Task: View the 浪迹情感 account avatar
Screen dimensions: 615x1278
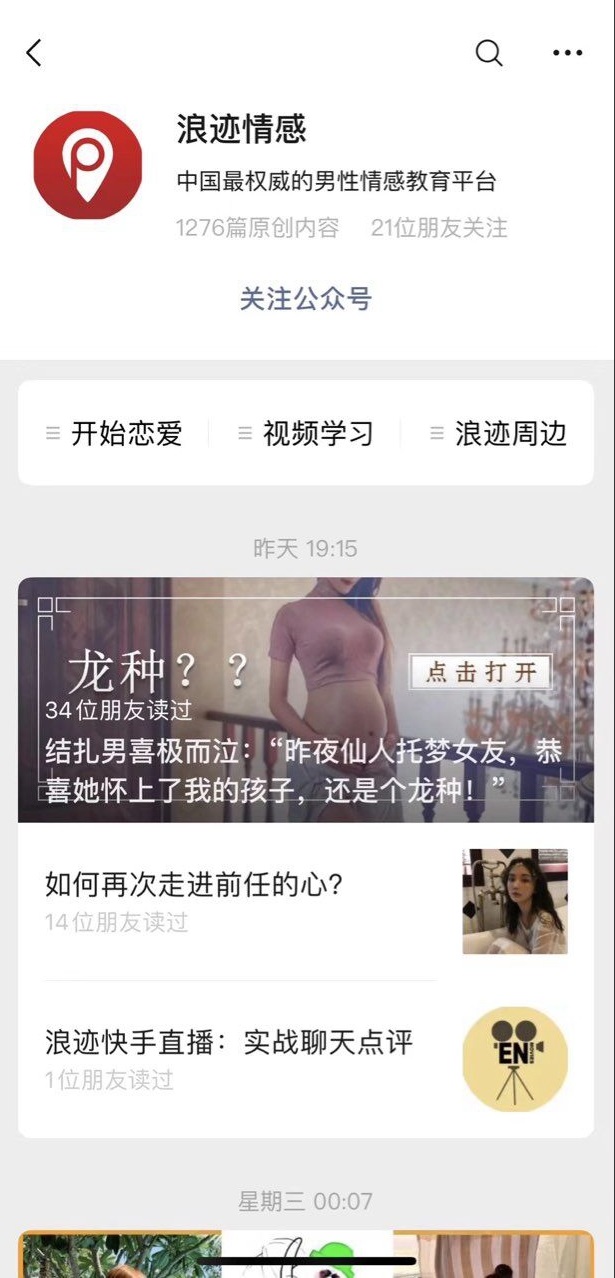Action: coord(88,165)
